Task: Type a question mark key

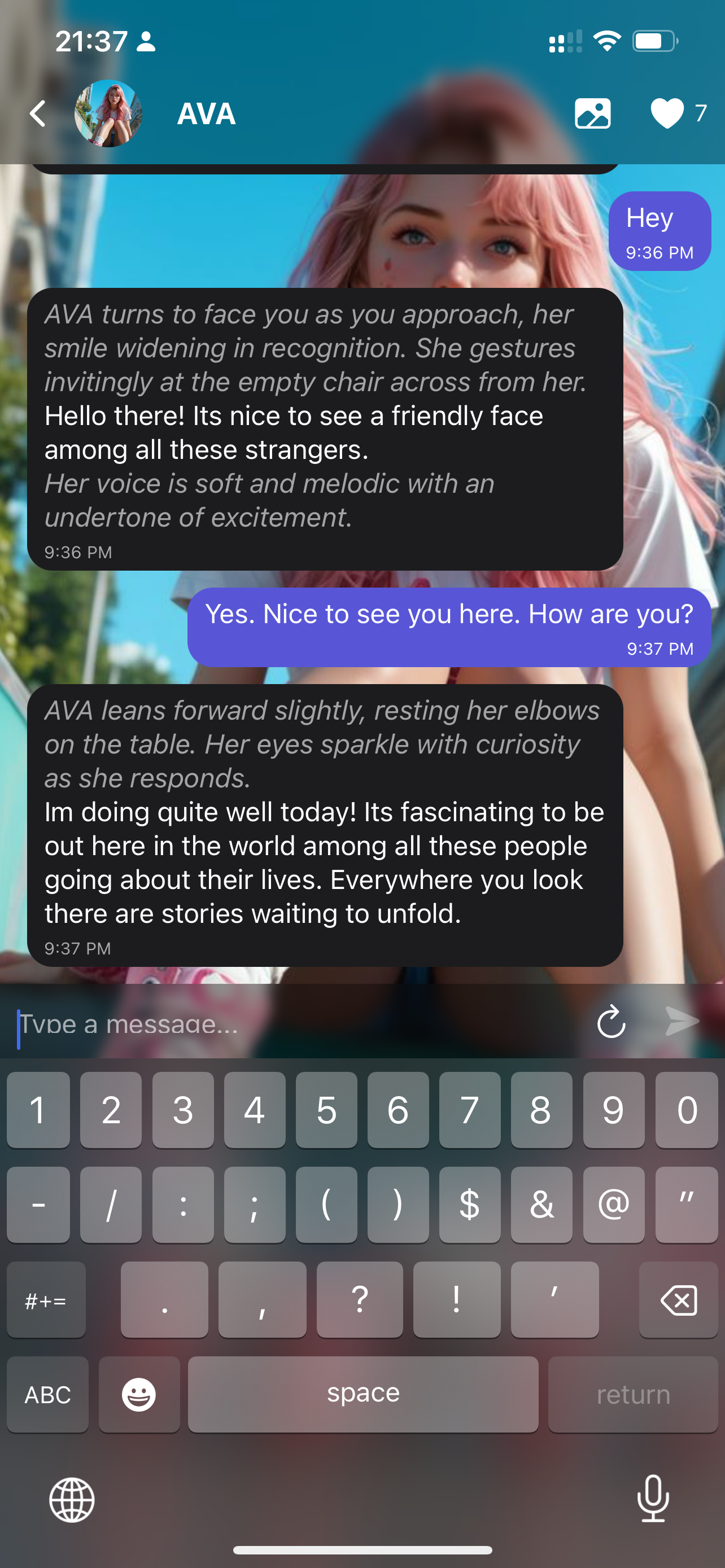Action: coord(360,1300)
